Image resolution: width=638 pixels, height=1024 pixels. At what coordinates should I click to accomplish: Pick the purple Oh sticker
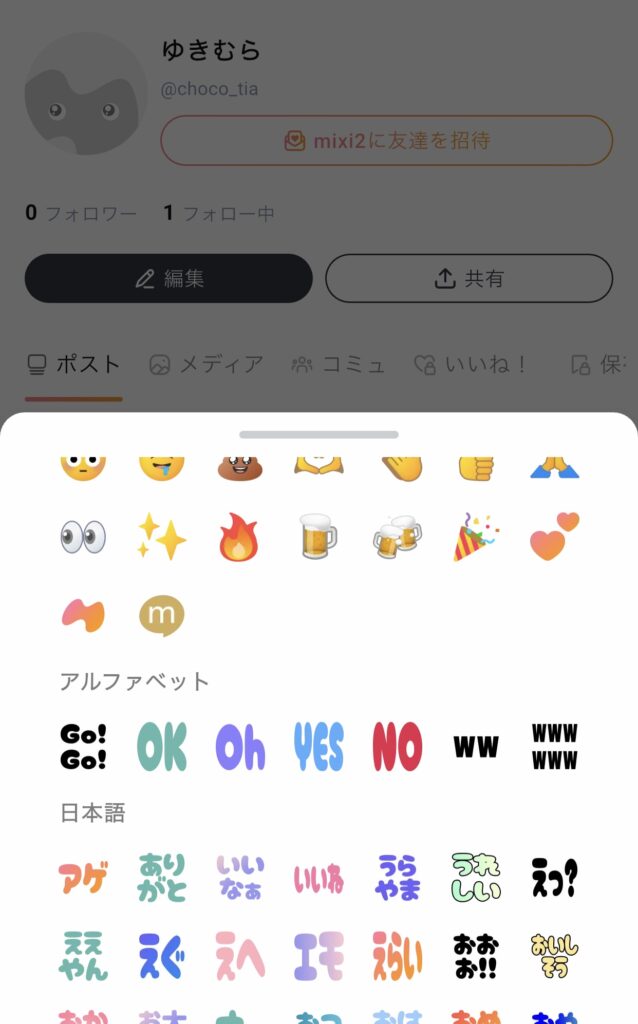pos(240,746)
